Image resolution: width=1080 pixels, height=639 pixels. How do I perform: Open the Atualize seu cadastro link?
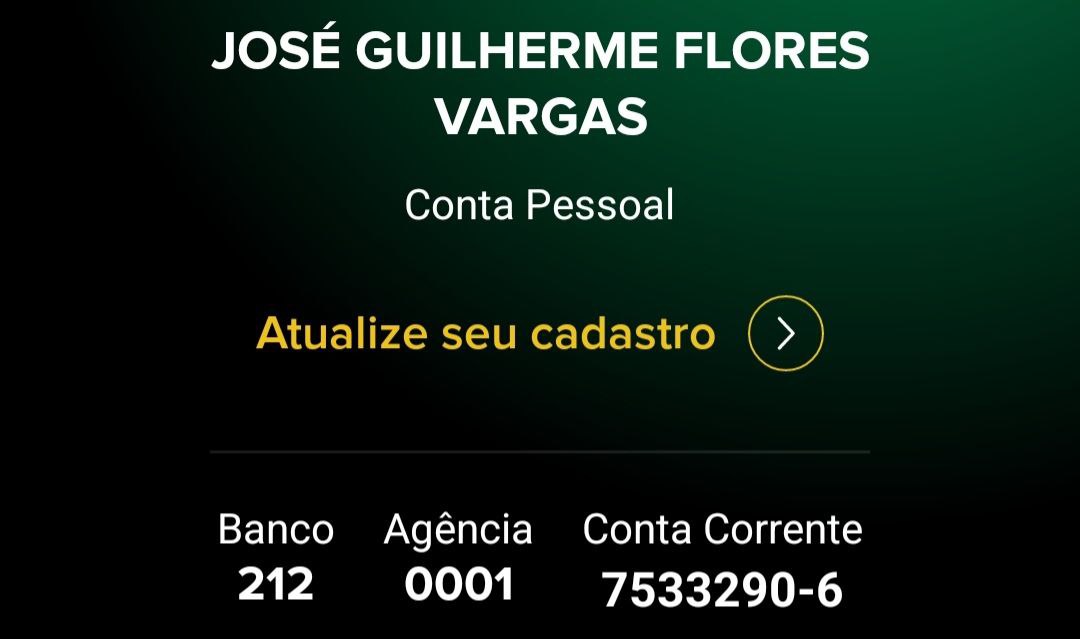(x=485, y=334)
